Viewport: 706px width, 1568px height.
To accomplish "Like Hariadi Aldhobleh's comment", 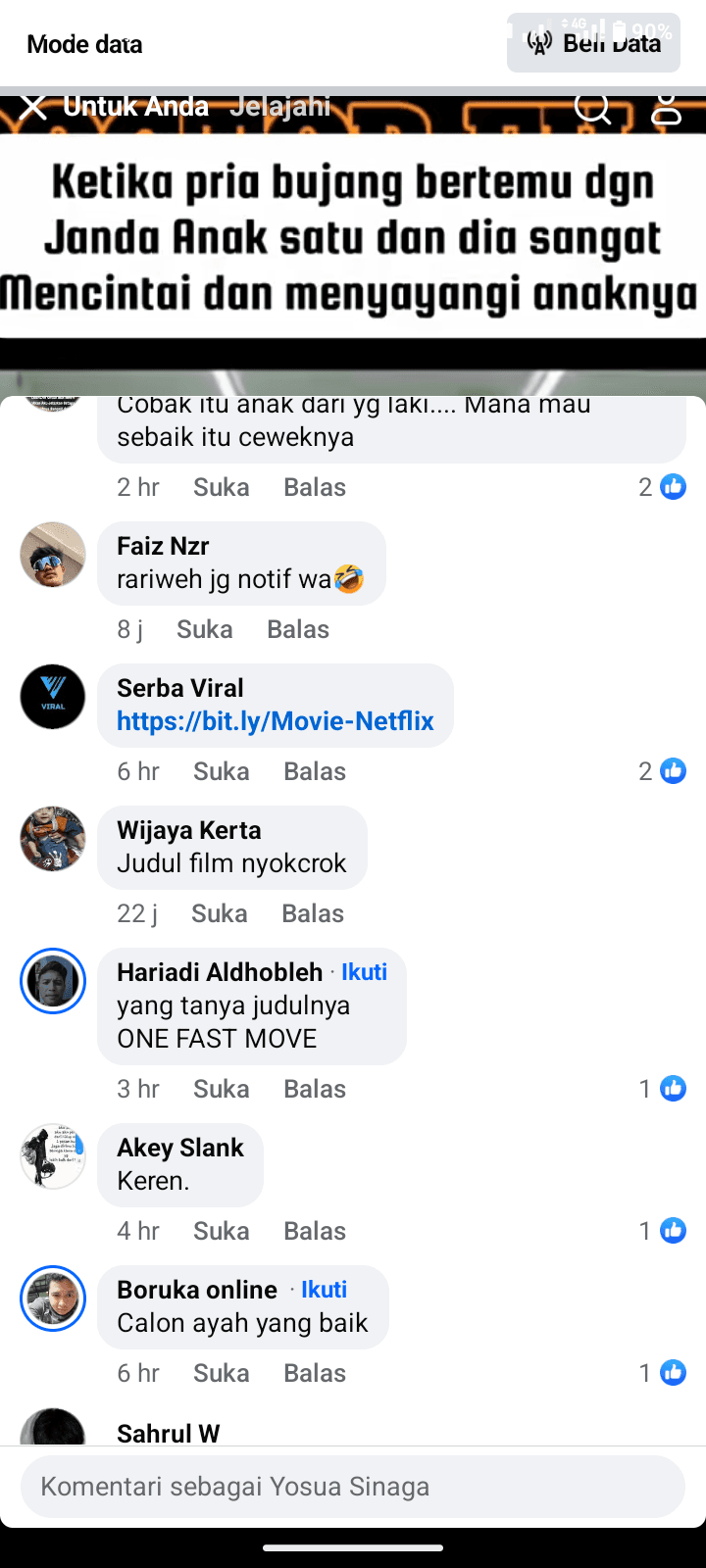I will pos(221,1089).
